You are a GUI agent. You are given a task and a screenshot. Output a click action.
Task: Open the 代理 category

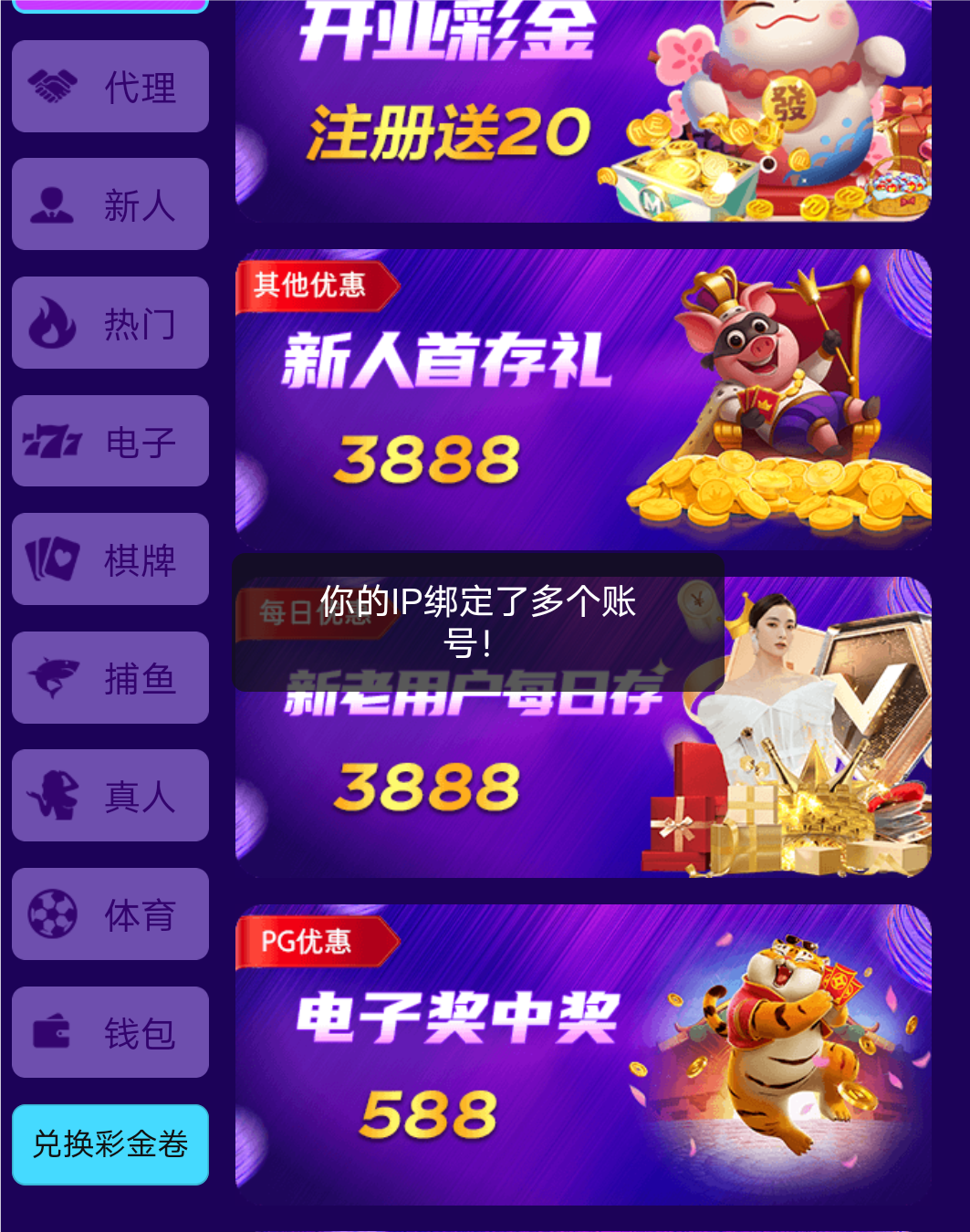(110, 87)
